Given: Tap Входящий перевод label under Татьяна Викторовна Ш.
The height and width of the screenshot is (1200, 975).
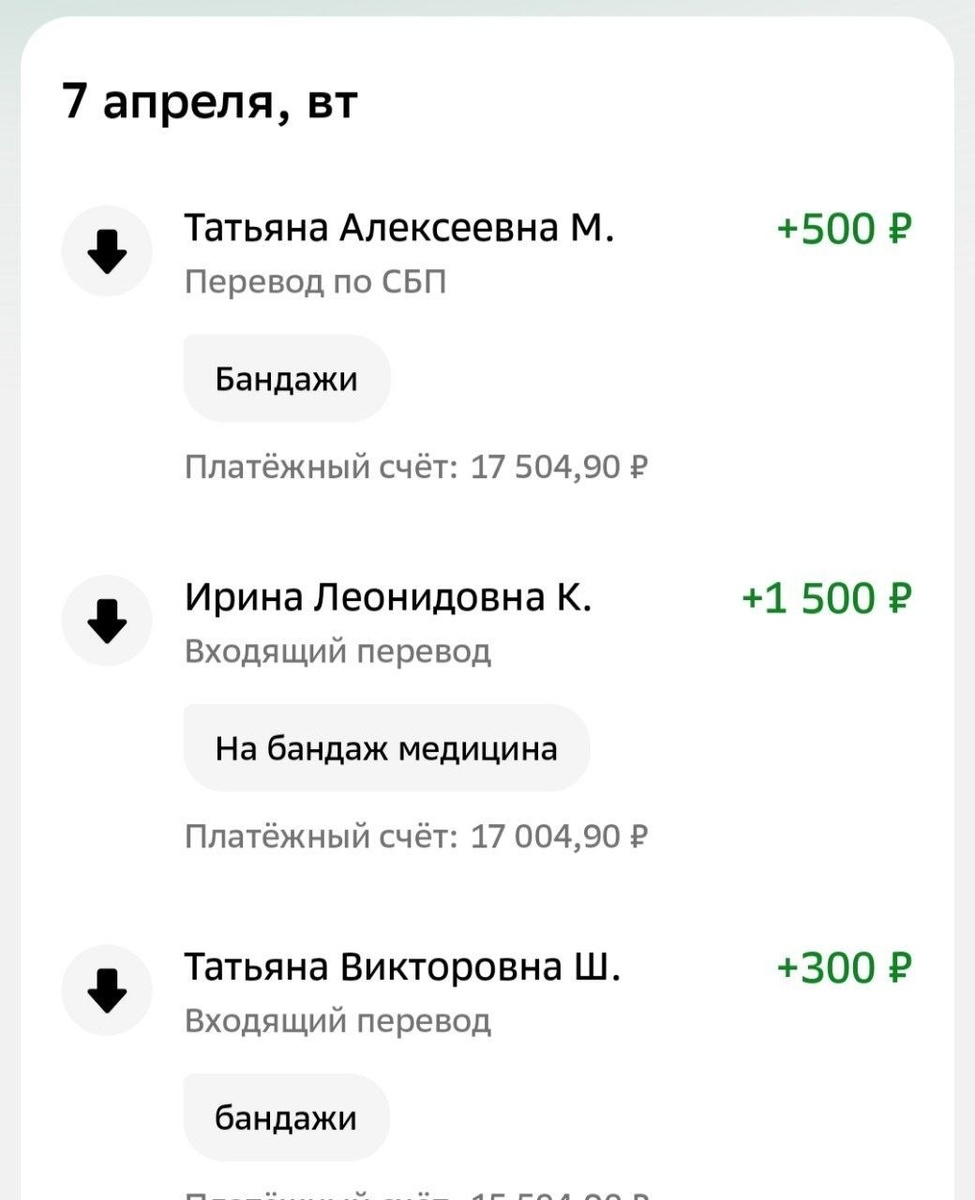Looking at the screenshot, I should 336,1021.
